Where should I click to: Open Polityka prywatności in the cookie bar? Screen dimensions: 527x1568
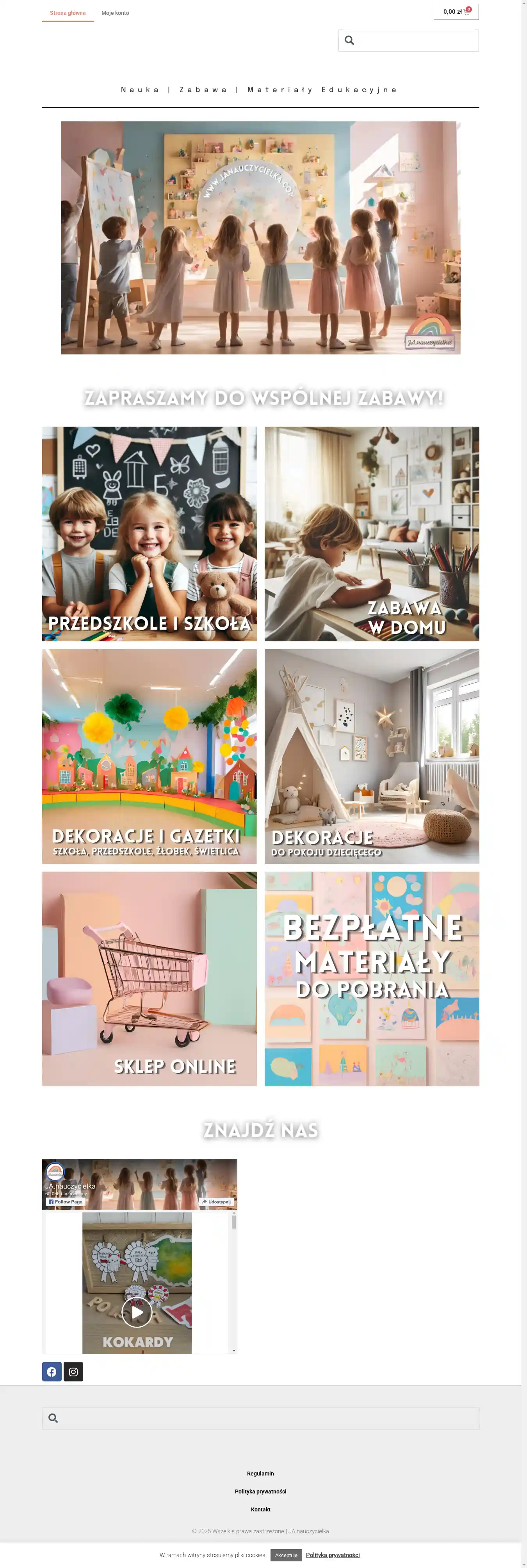point(333,1555)
